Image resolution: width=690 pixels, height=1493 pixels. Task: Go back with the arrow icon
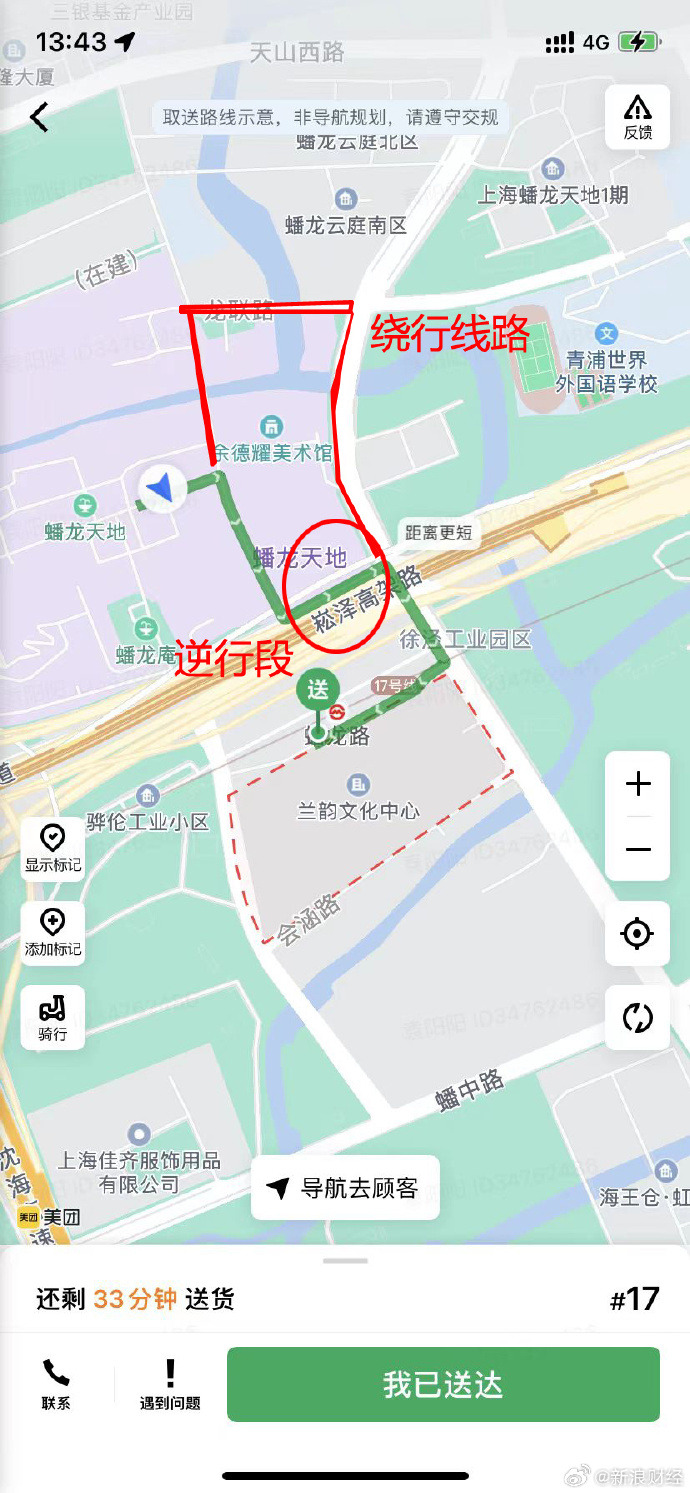[39, 117]
